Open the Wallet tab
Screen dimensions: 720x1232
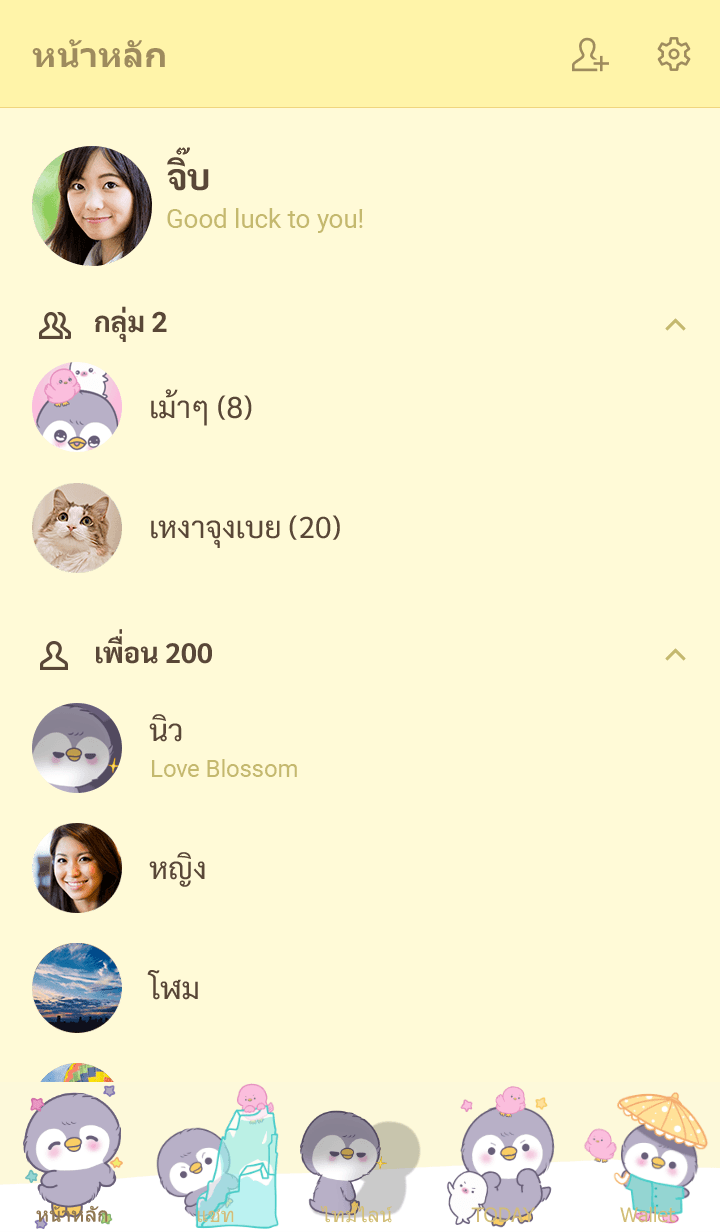(x=647, y=1170)
